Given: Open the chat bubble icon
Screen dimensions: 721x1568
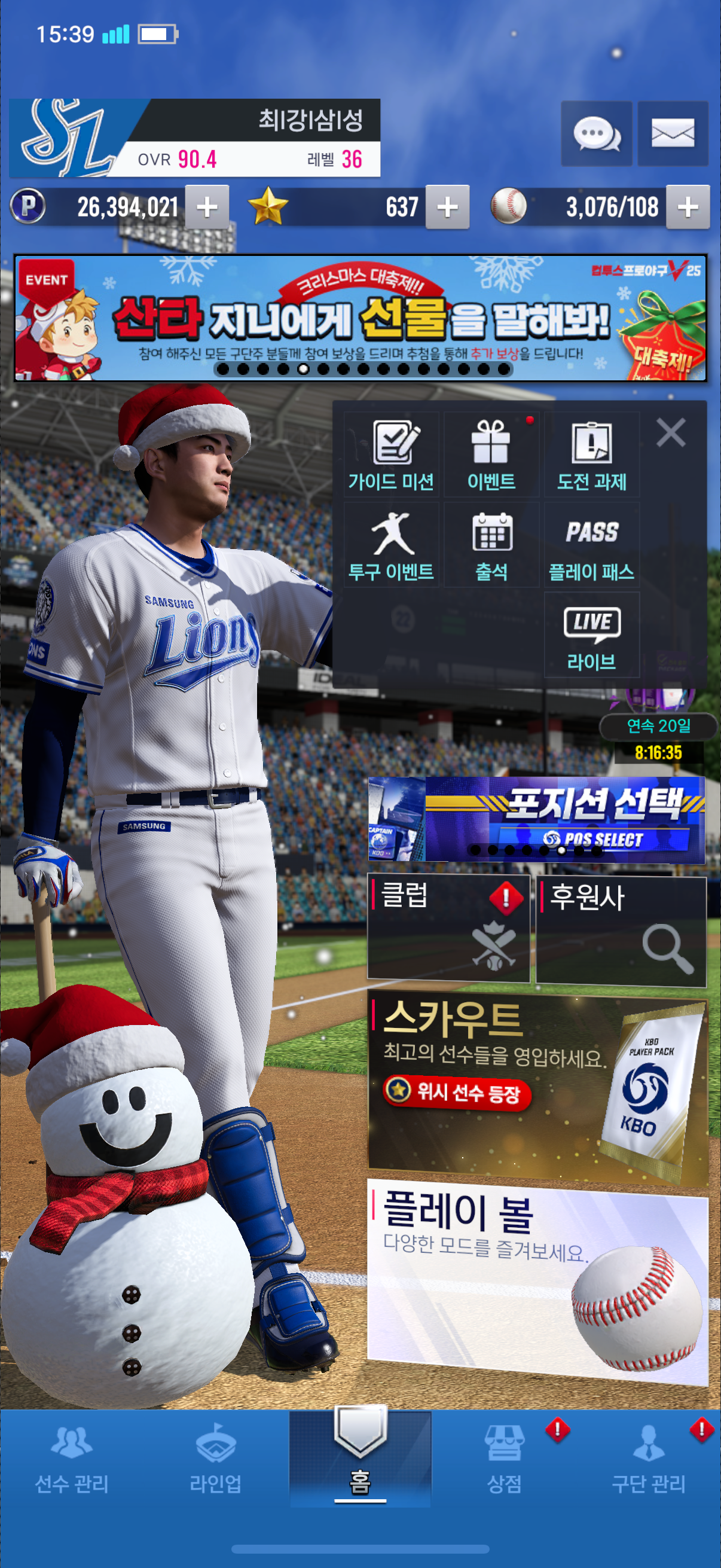Looking at the screenshot, I should 595,133.
